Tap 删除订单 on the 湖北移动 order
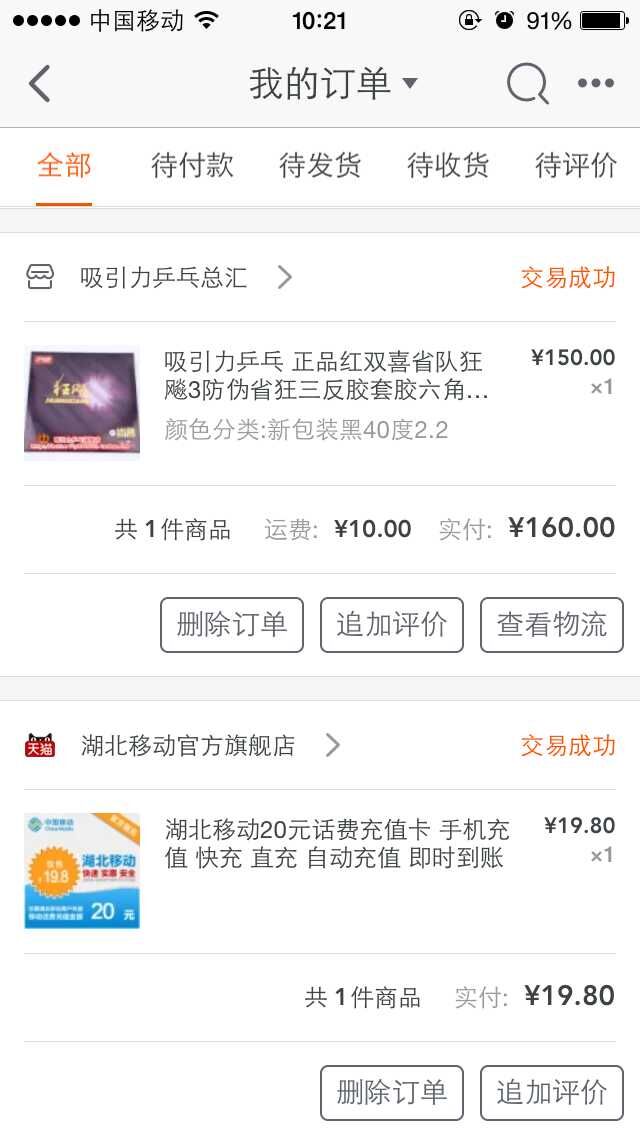Viewport: 640px width, 1136px height. tap(392, 1092)
